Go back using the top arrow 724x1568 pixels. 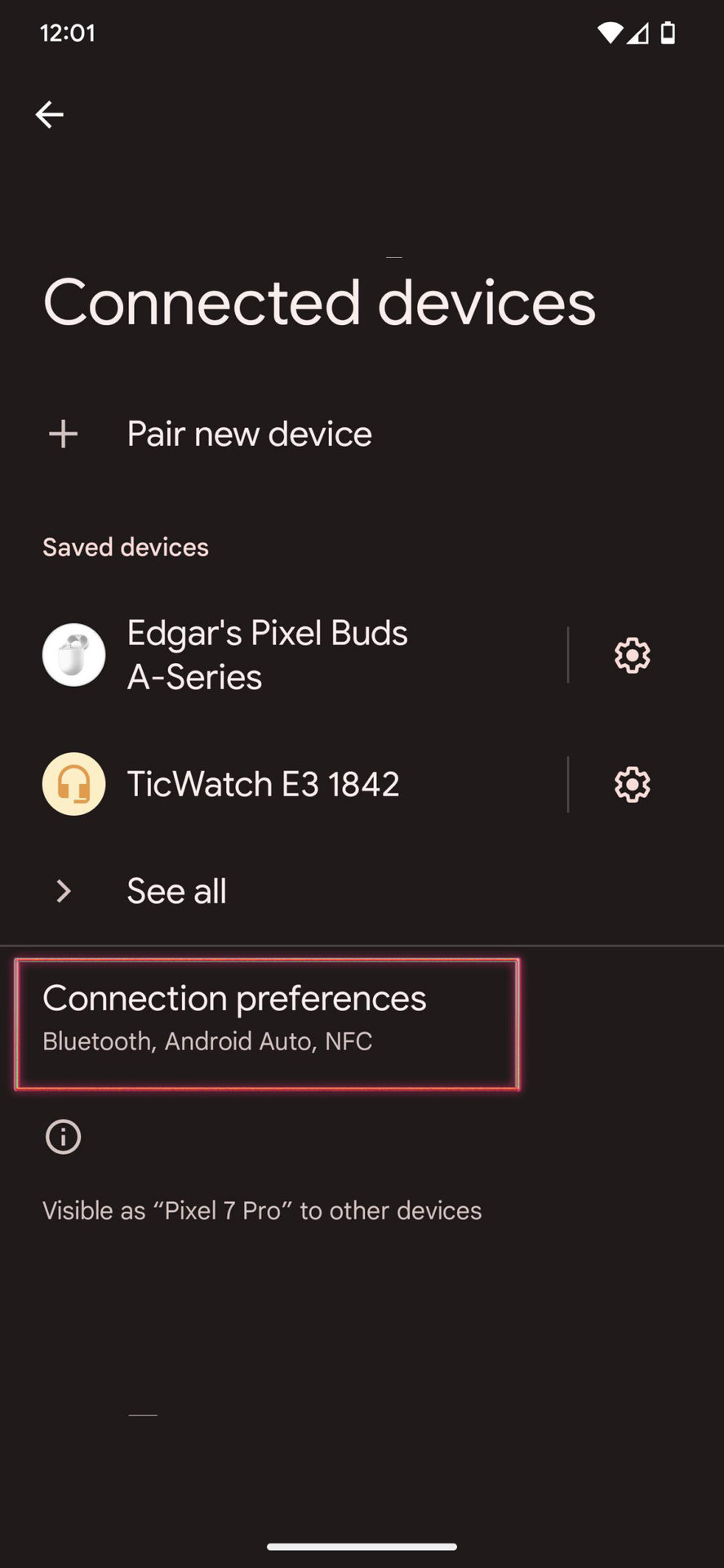coord(49,114)
